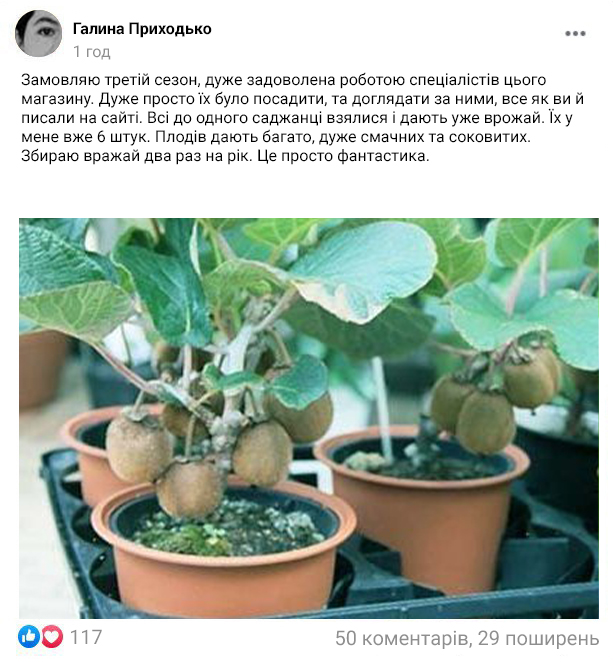Open the kiwi plants photo
The image size is (613, 662).
pyautogui.click(x=308, y=418)
